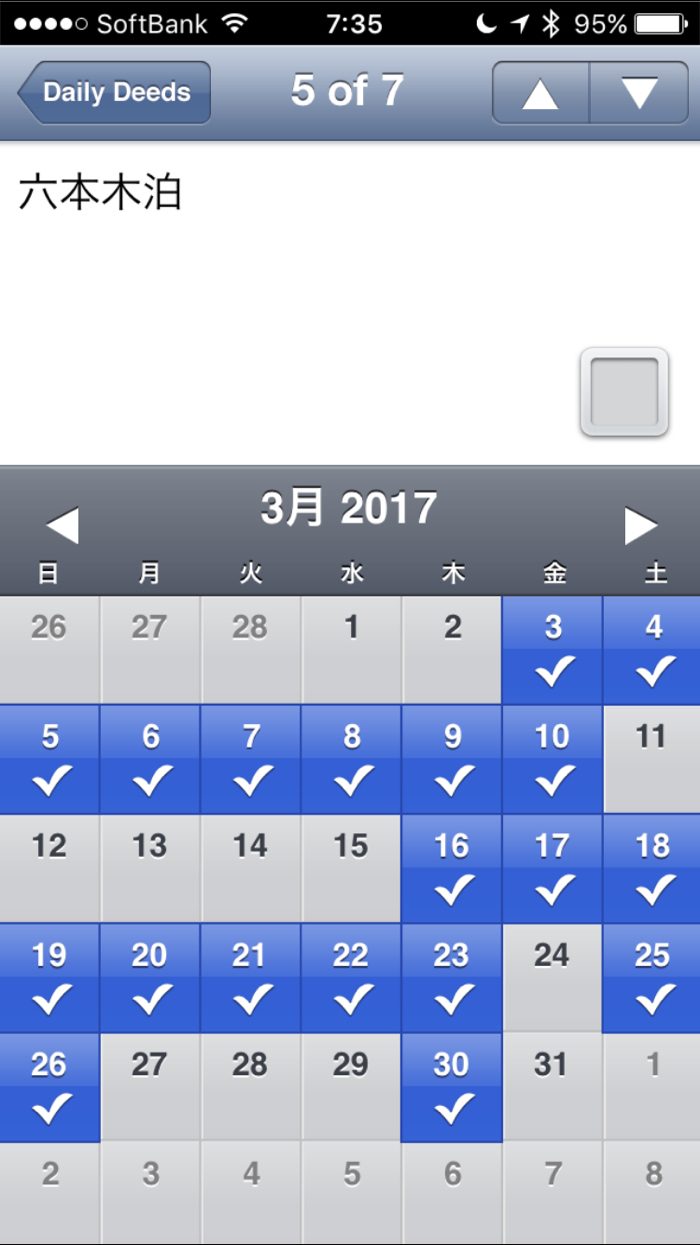Image resolution: width=700 pixels, height=1245 pixels.
Task: Select March 15 in the calendar
Action: (x=351, y=868)
